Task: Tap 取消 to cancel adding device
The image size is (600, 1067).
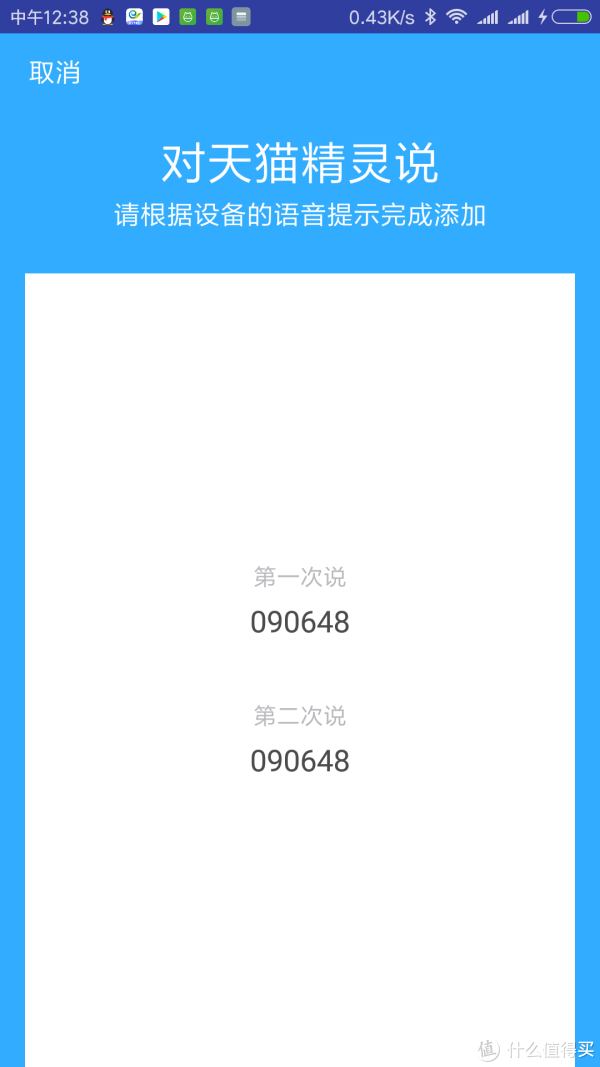Action: click(54, 73)
